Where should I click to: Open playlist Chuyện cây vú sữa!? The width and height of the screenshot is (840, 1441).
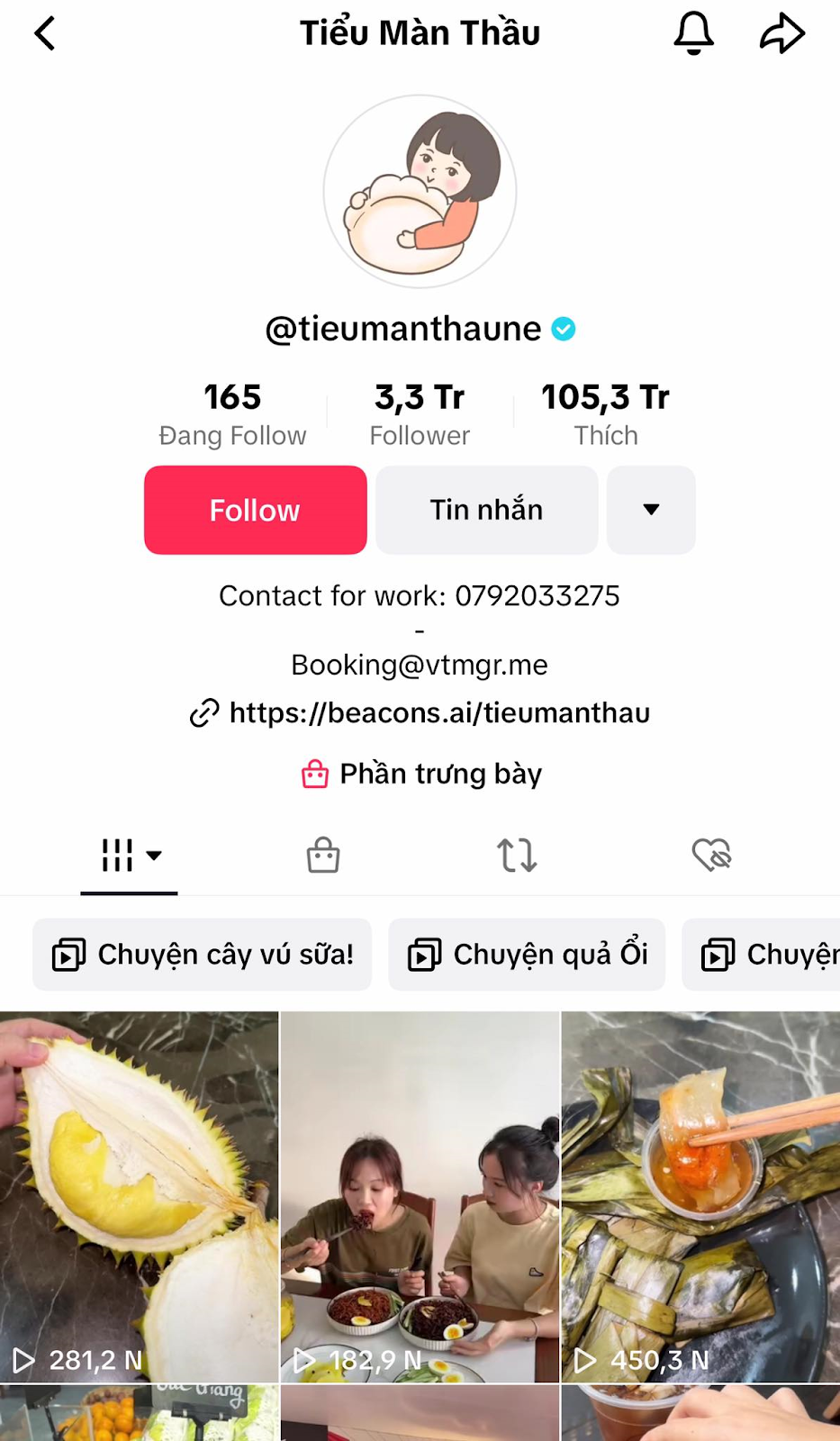[203, 955]
